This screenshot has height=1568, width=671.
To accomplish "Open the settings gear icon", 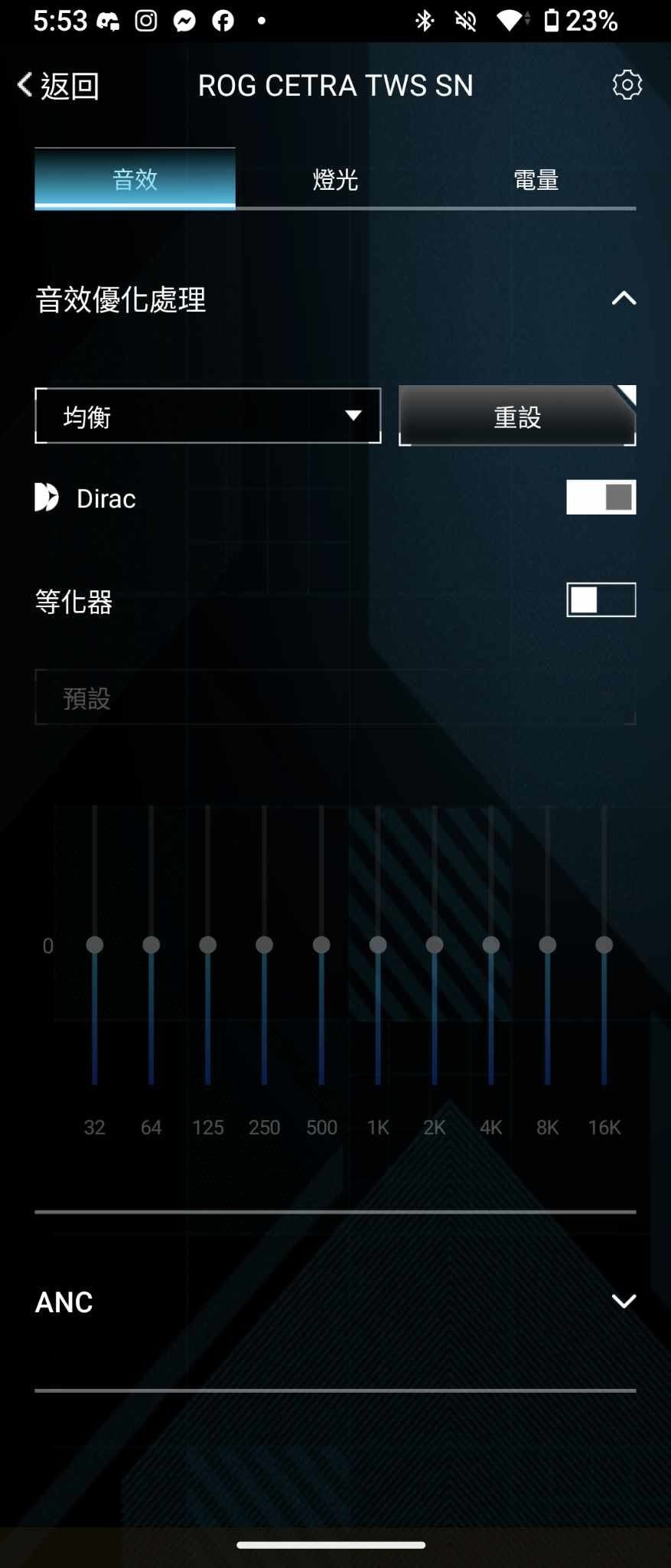I will pos(627,85).
